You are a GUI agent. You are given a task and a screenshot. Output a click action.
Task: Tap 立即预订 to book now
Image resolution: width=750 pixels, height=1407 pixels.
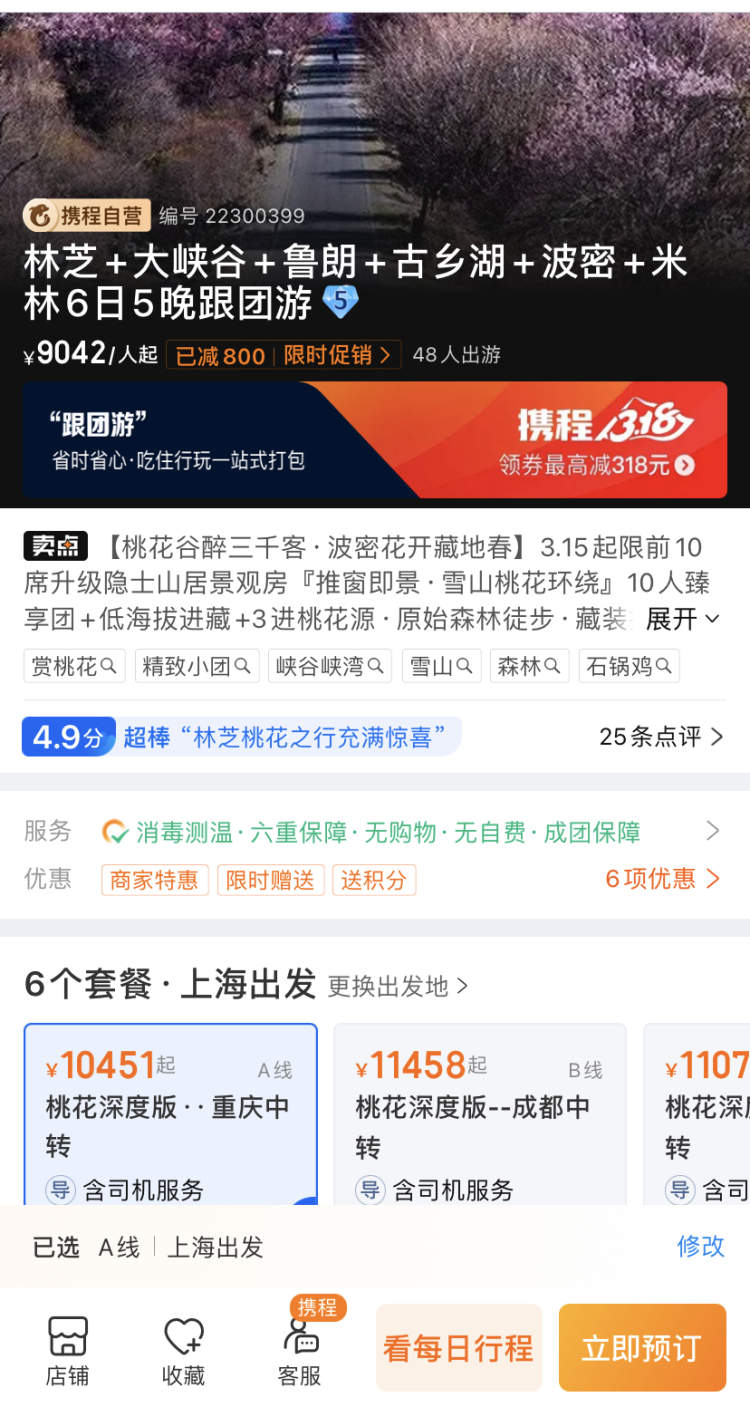[641, 1348]
